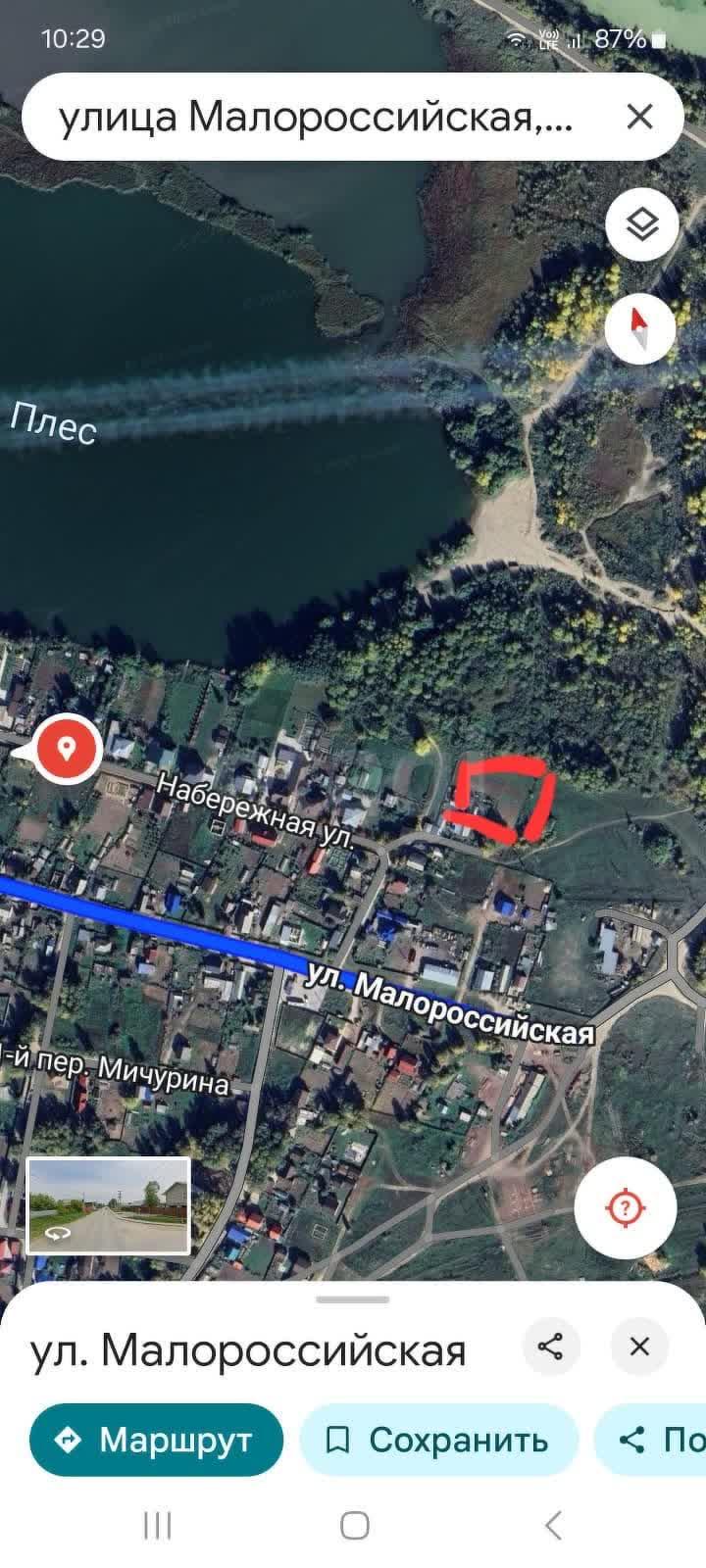Open the Street View thumbnail
This screenshot has width=706, height=1568.
tap(108, 1206)
